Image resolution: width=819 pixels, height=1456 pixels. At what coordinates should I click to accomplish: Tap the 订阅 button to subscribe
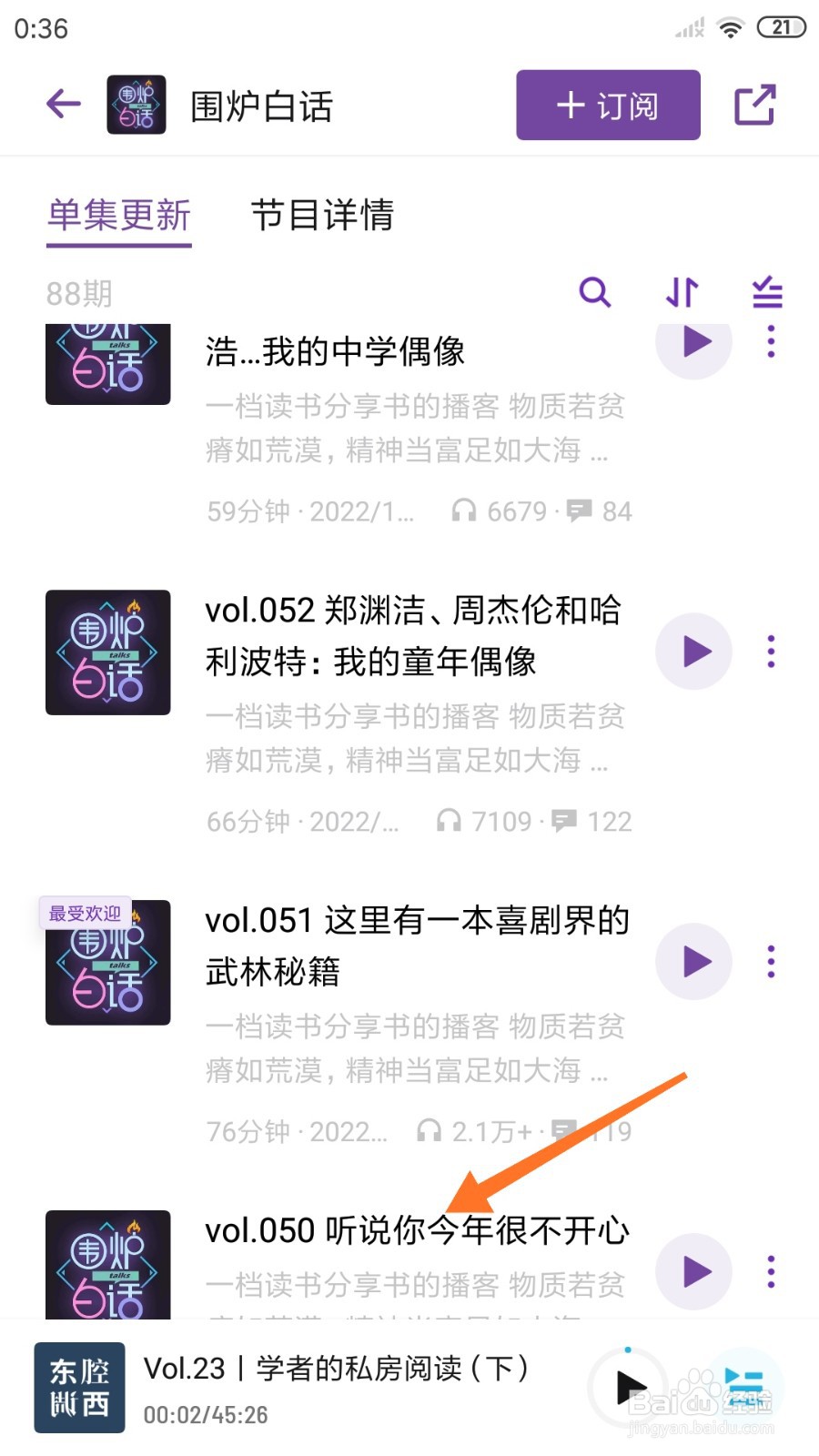(607, 105)
